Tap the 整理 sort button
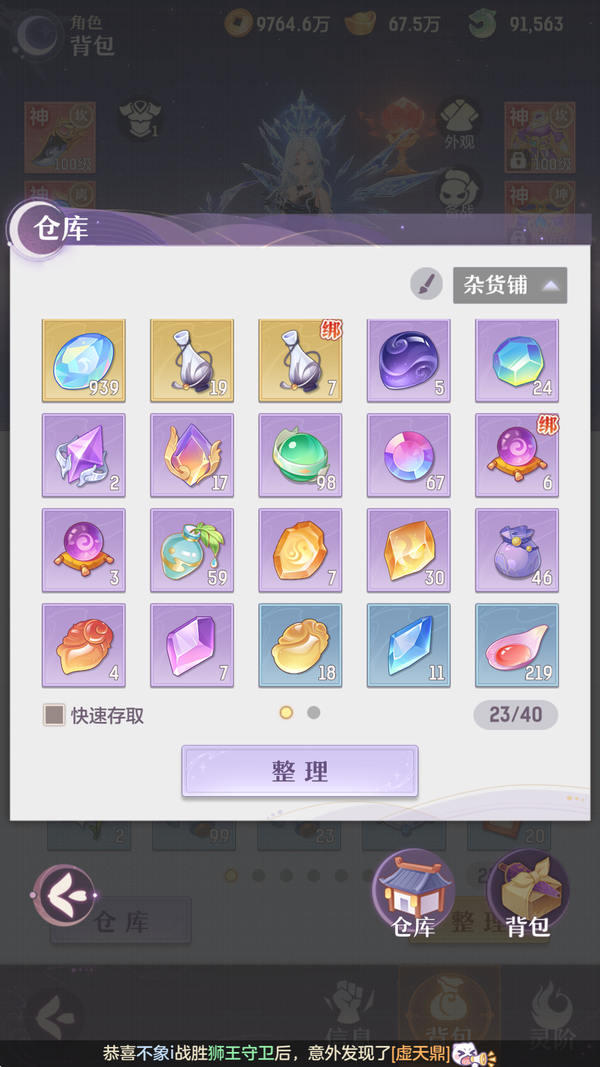600x1067 pixels. 299,771
